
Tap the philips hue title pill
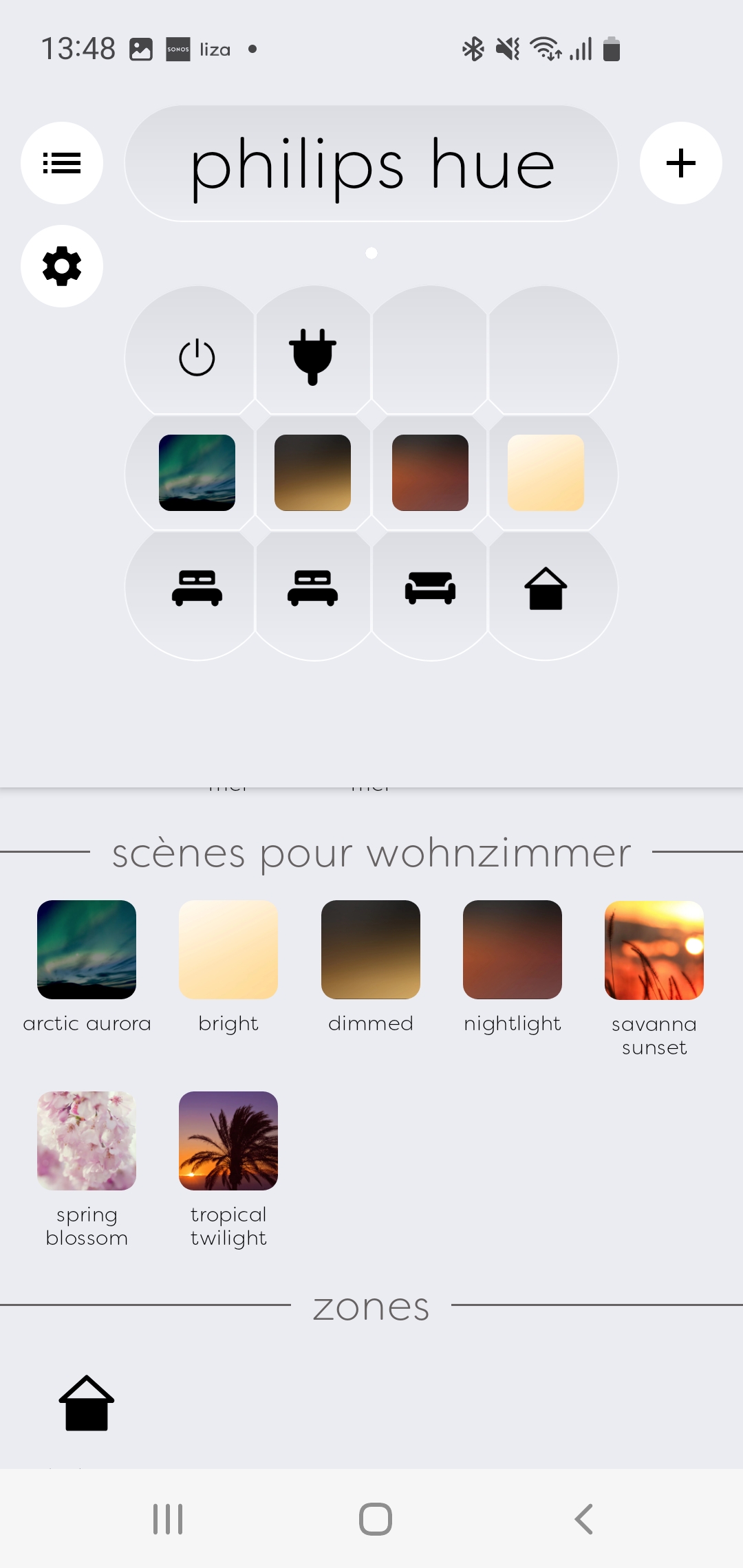click(371, 164)
